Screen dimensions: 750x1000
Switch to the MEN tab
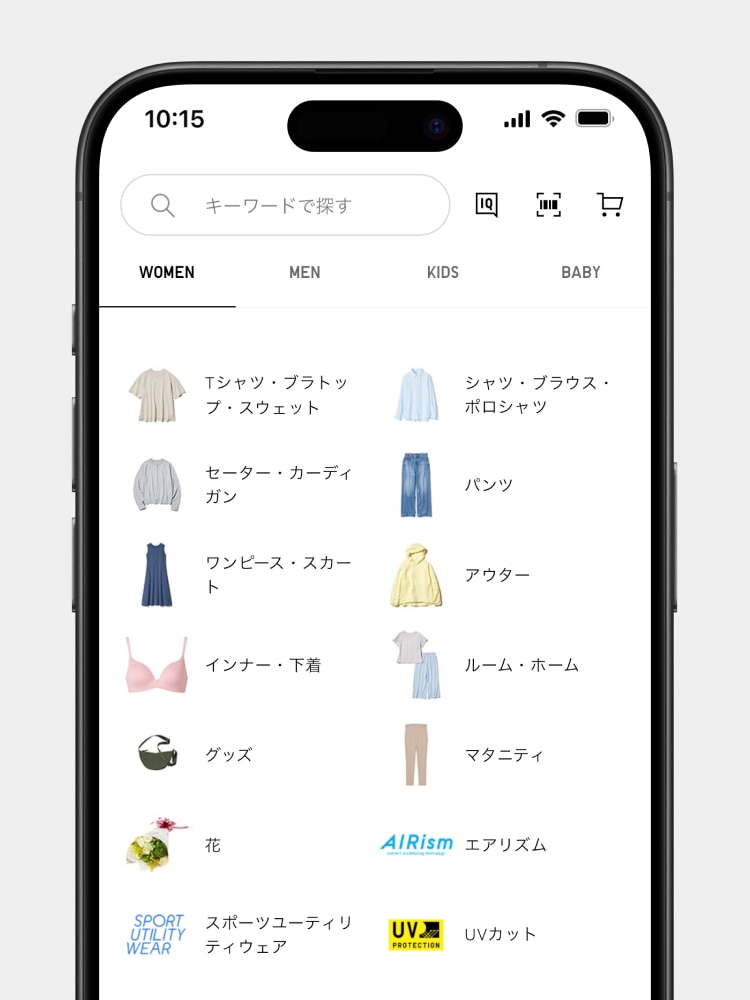[305, 272]
